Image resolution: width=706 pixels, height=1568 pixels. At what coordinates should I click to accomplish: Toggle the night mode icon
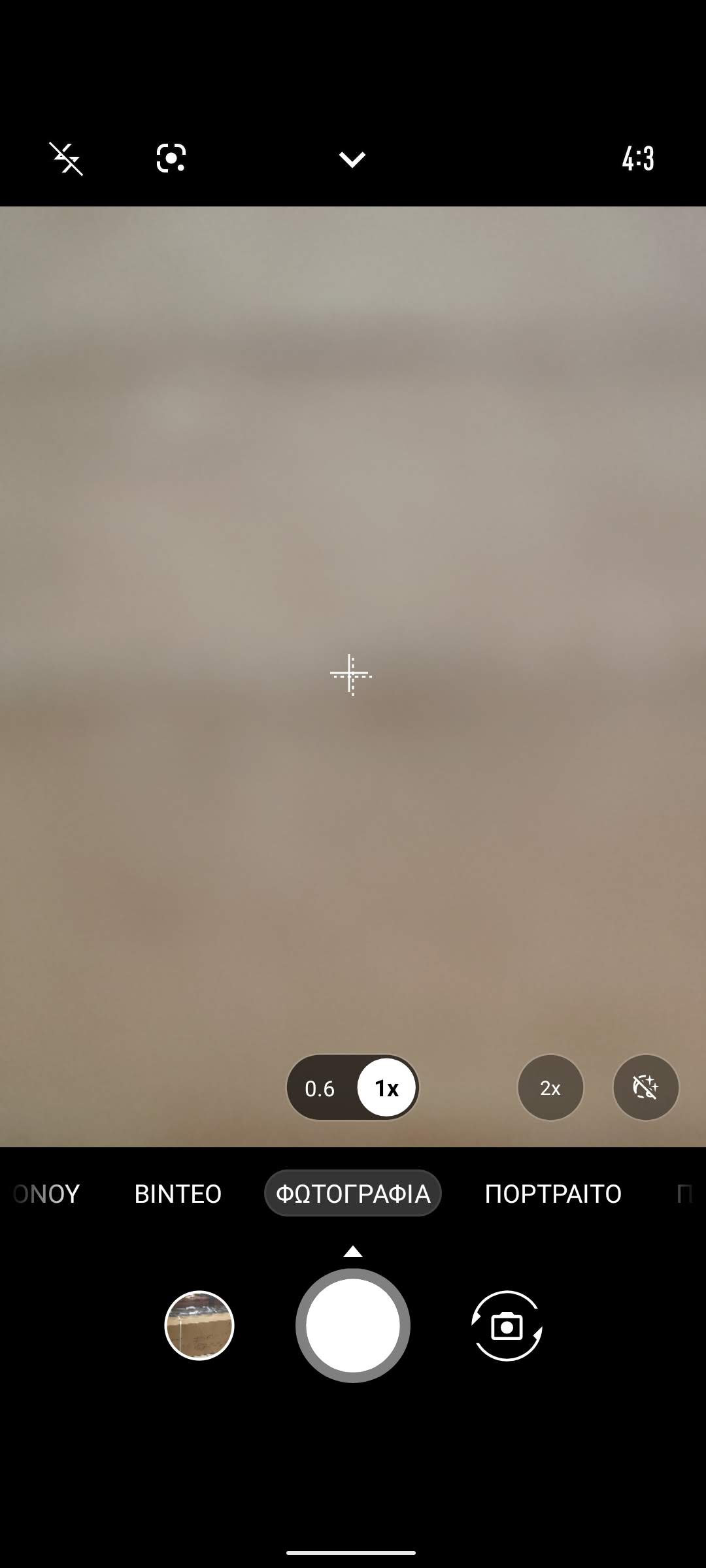pos(646,1088)
